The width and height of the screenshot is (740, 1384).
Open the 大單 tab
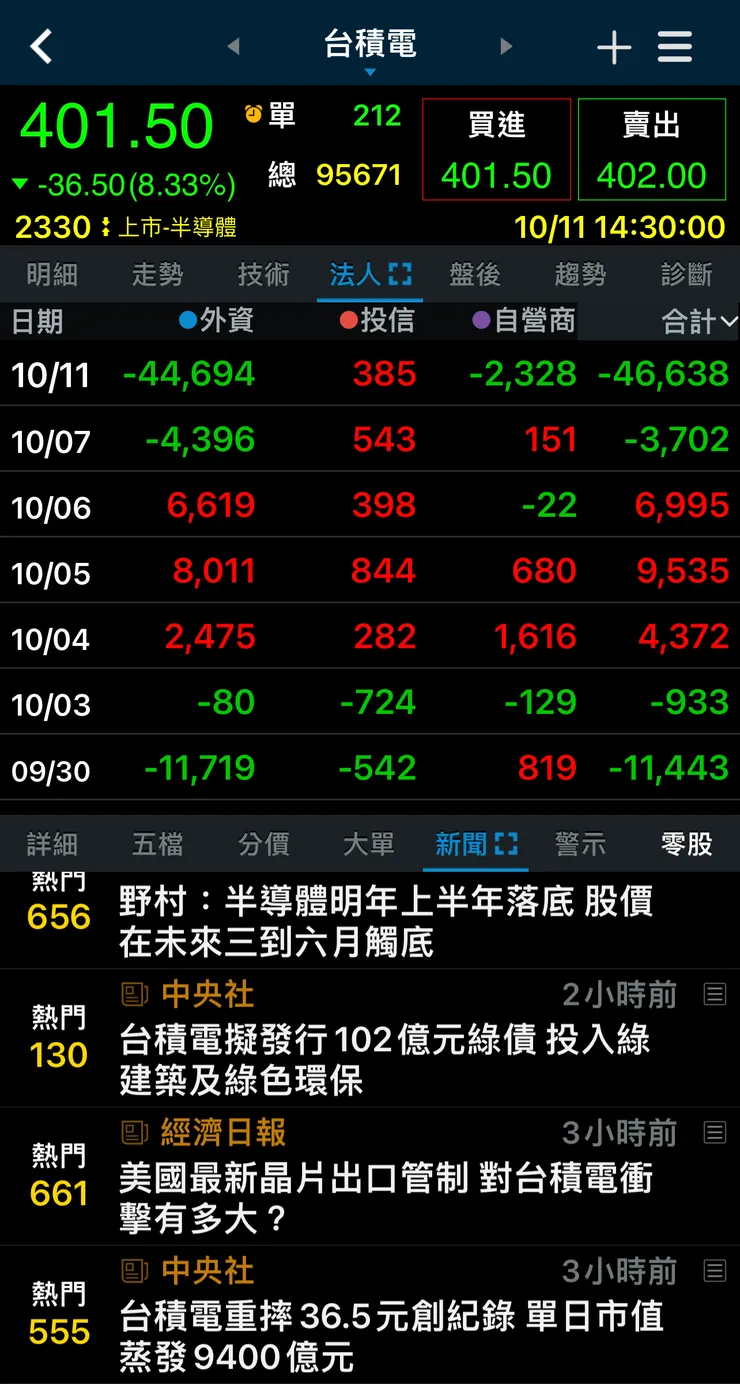click(369, 844)
